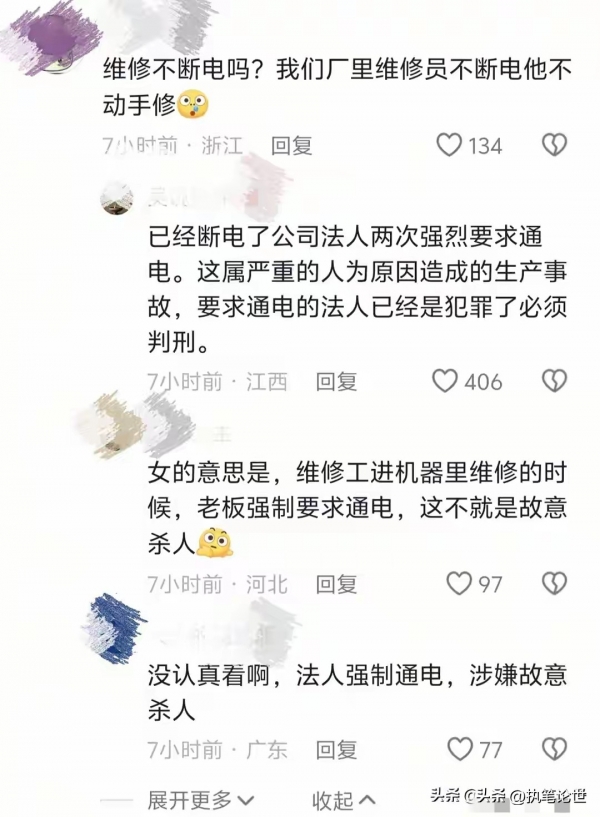This screenshot has width=600, height=817.
Task: Like the comment with 77 likes
Action: (x=459, y=749)
